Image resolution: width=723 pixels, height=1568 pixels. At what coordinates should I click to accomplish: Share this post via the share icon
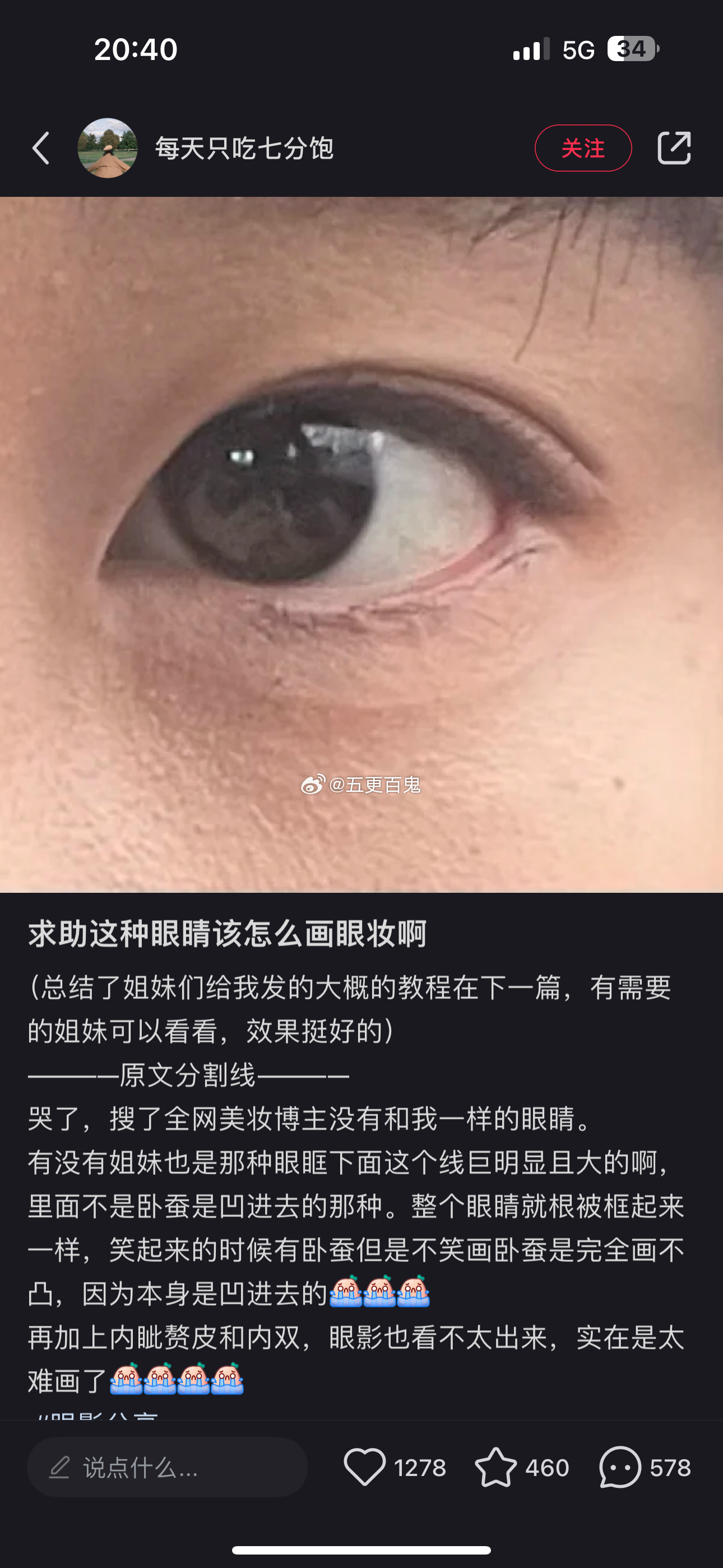pyautogui.click(x=674, y=148)
